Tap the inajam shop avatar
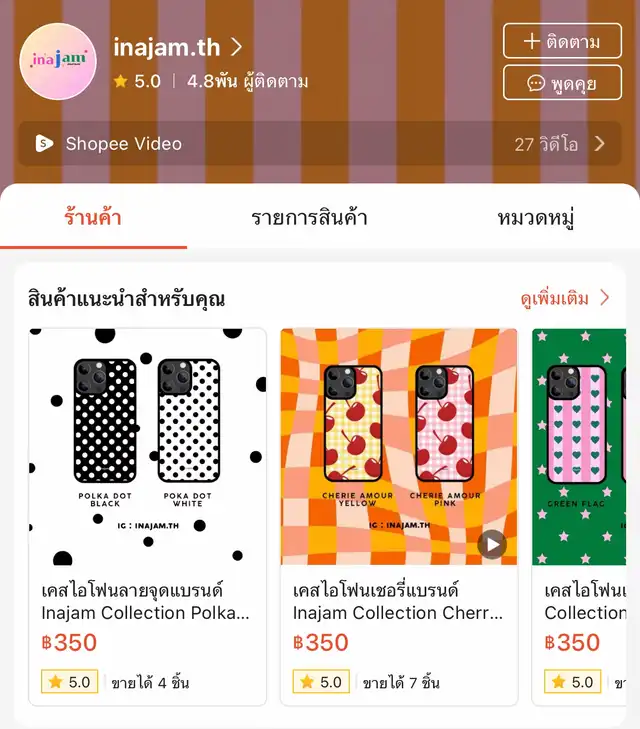Screen dimensions: 640x729 [x=58, y=62]
